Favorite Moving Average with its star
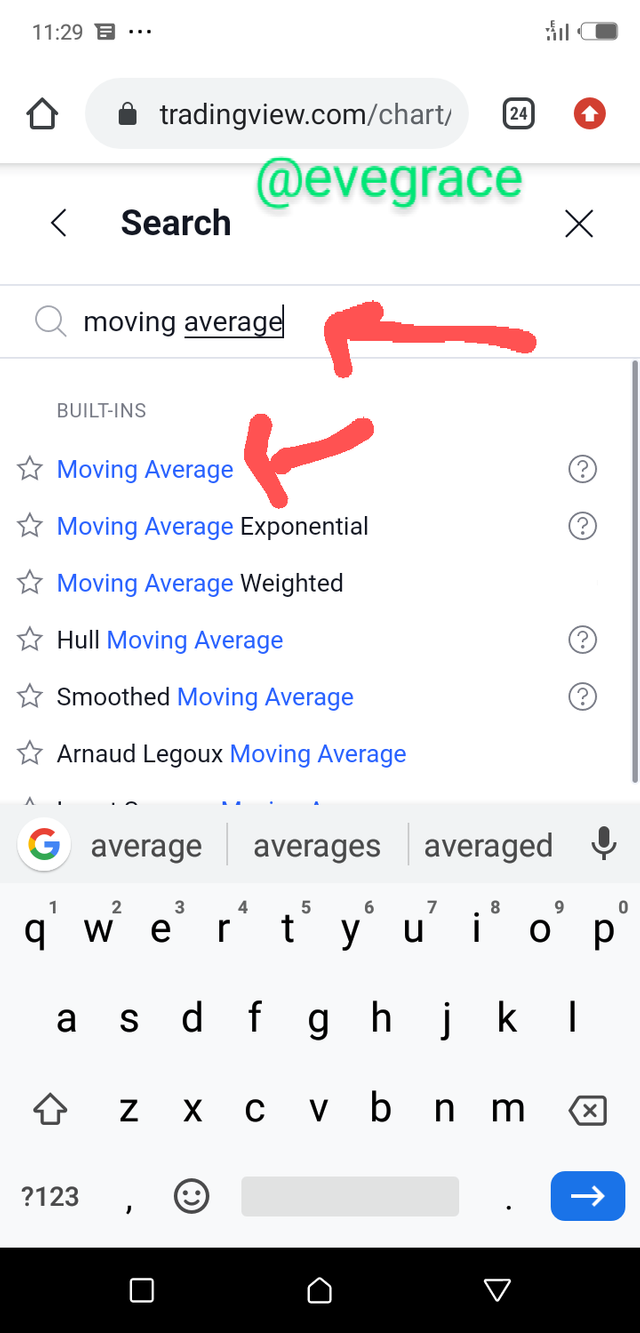The height and width of the screenshot is (1333, 640). coord(30,469)
